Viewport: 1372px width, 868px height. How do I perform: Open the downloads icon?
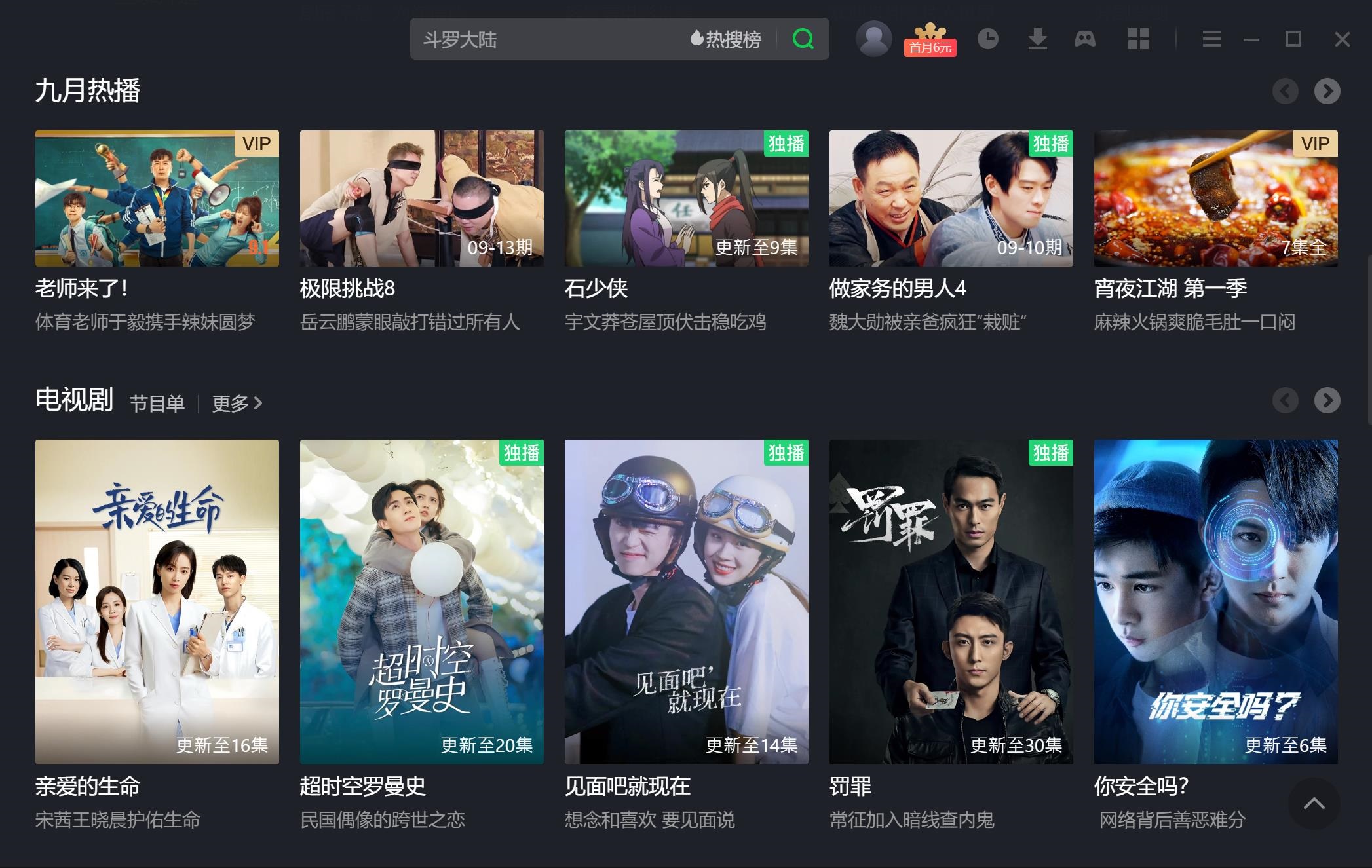[1037, 39]
